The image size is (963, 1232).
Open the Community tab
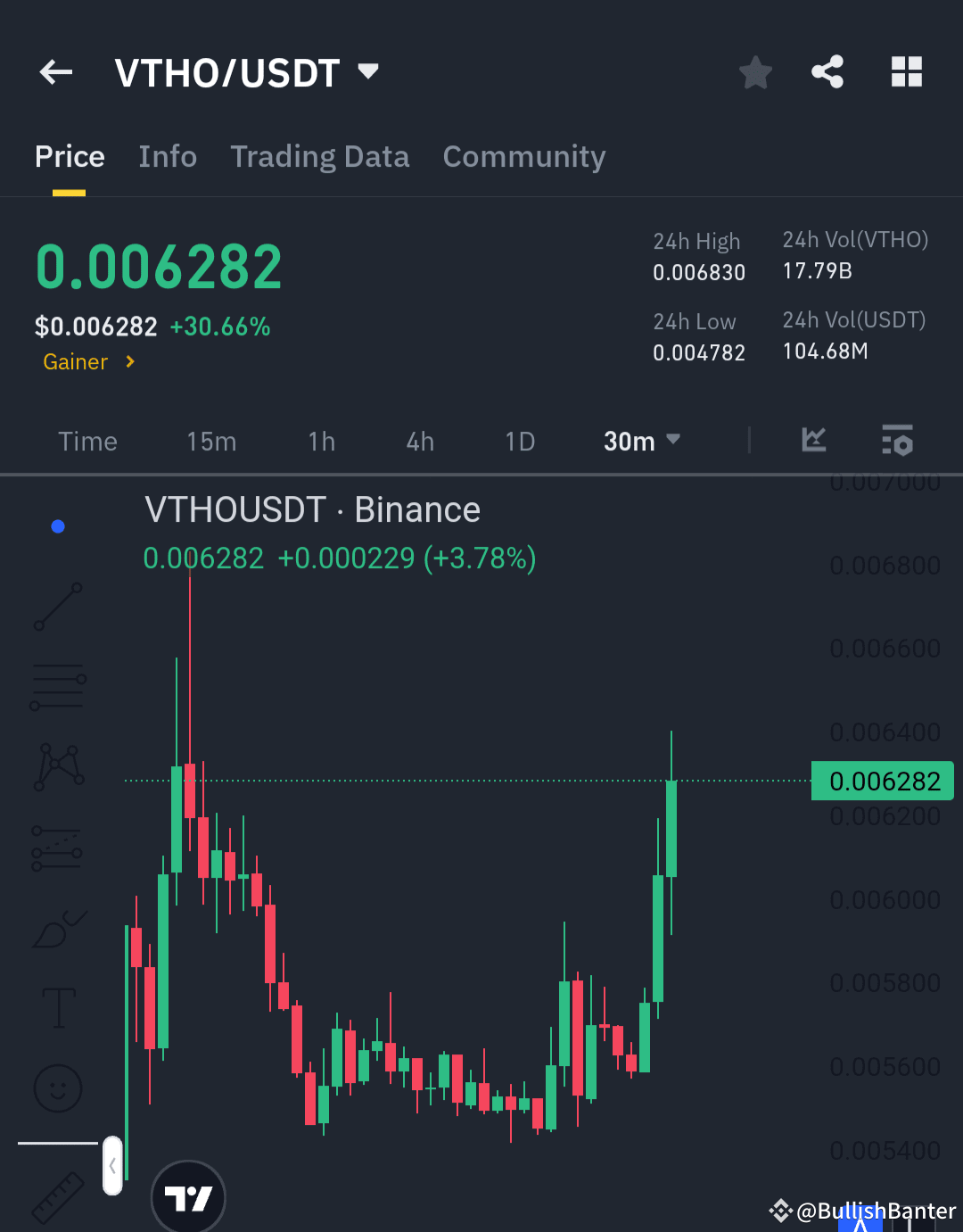pyautogui.click(x=524, y=157)
